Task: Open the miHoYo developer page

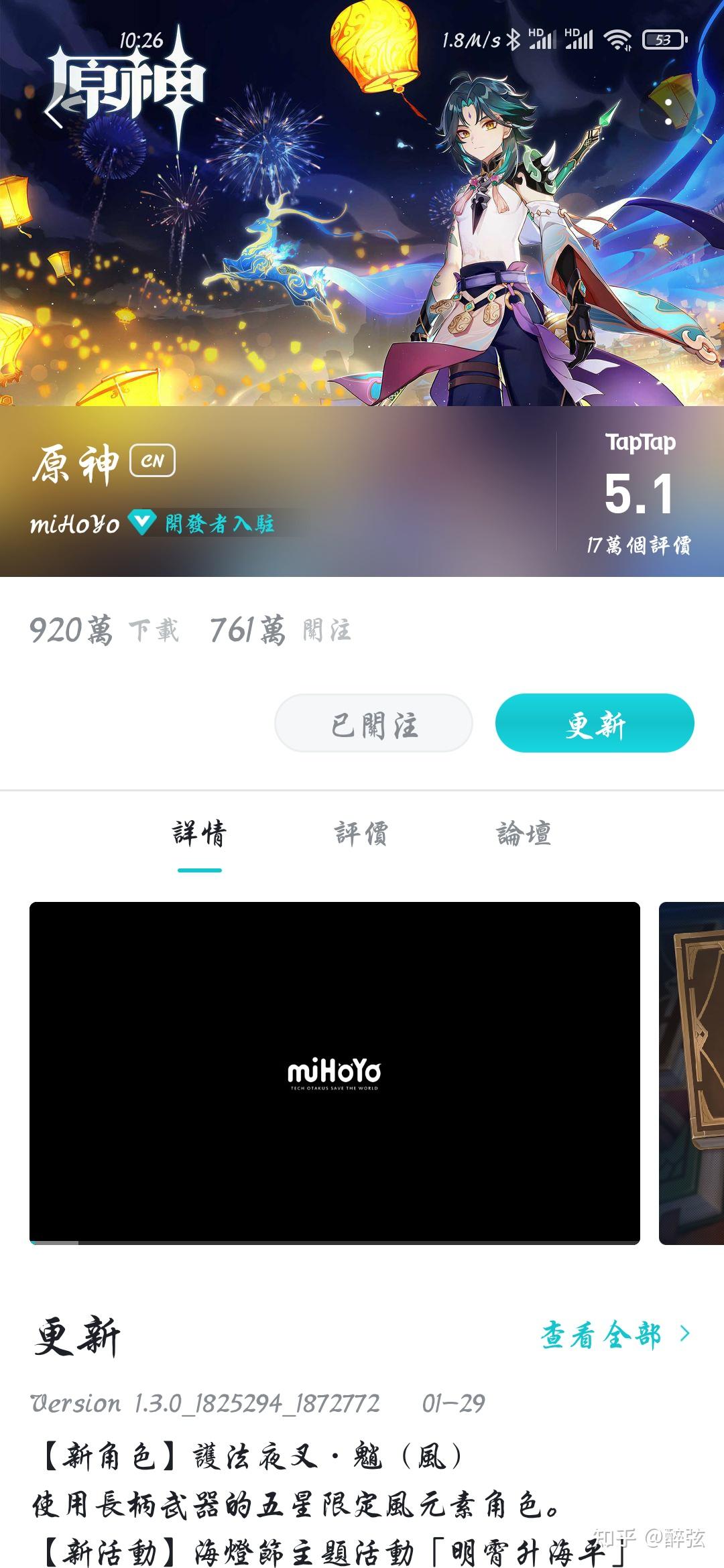Action: (75, 524)
